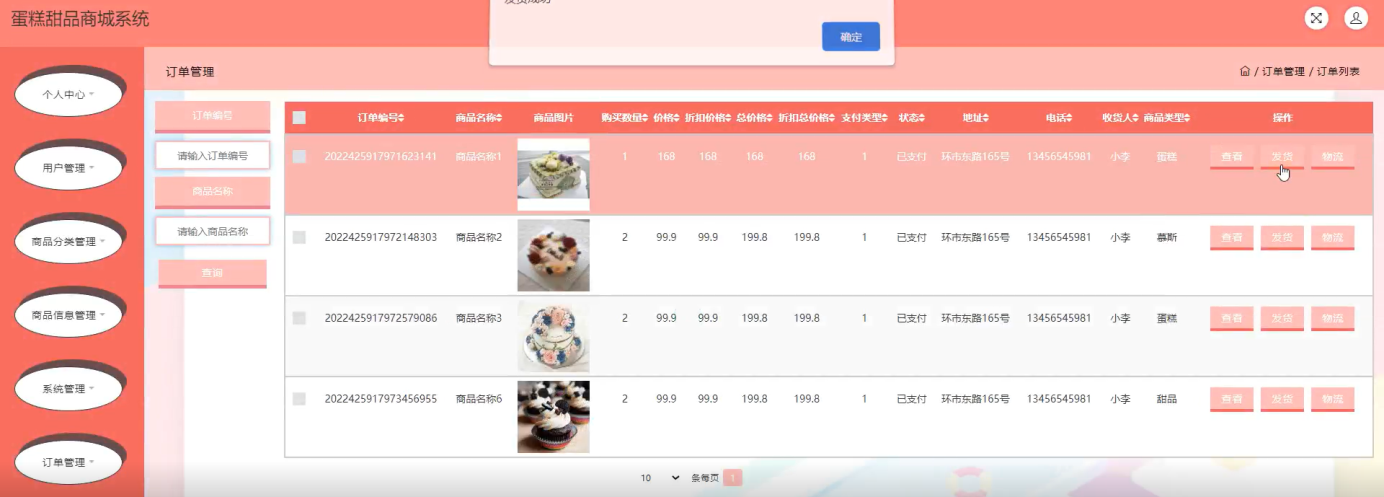Confirm the dialog with 确定
This screenshot has height=497, width=1384.
click(x=850, y=37)
